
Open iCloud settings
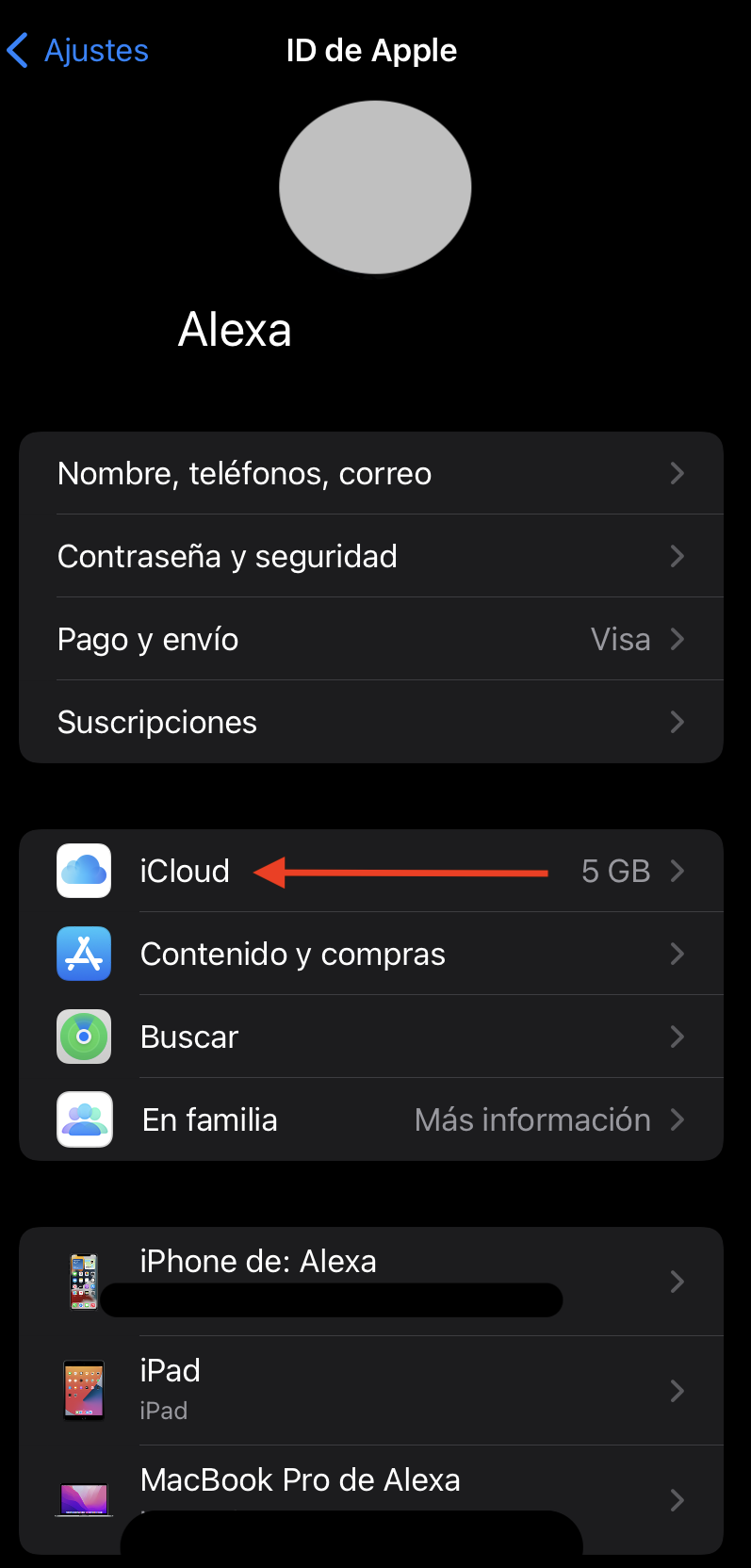(x=371, y=871)
